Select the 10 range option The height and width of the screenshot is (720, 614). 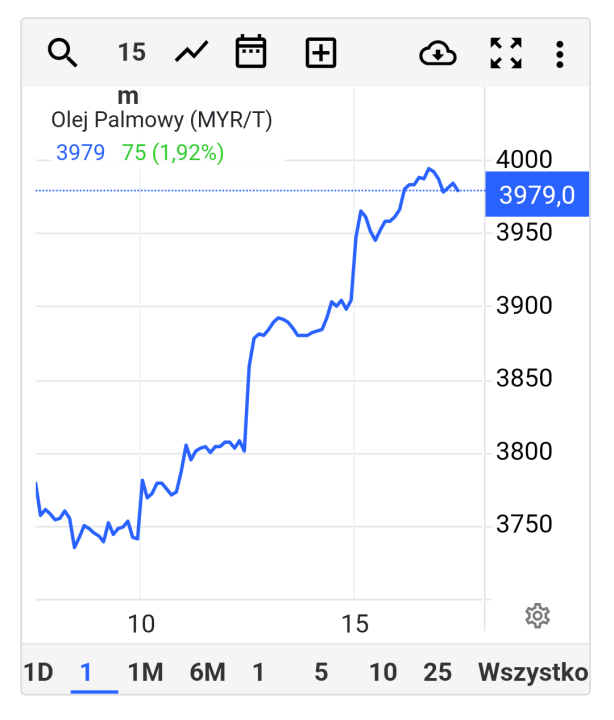click(382, 672)
